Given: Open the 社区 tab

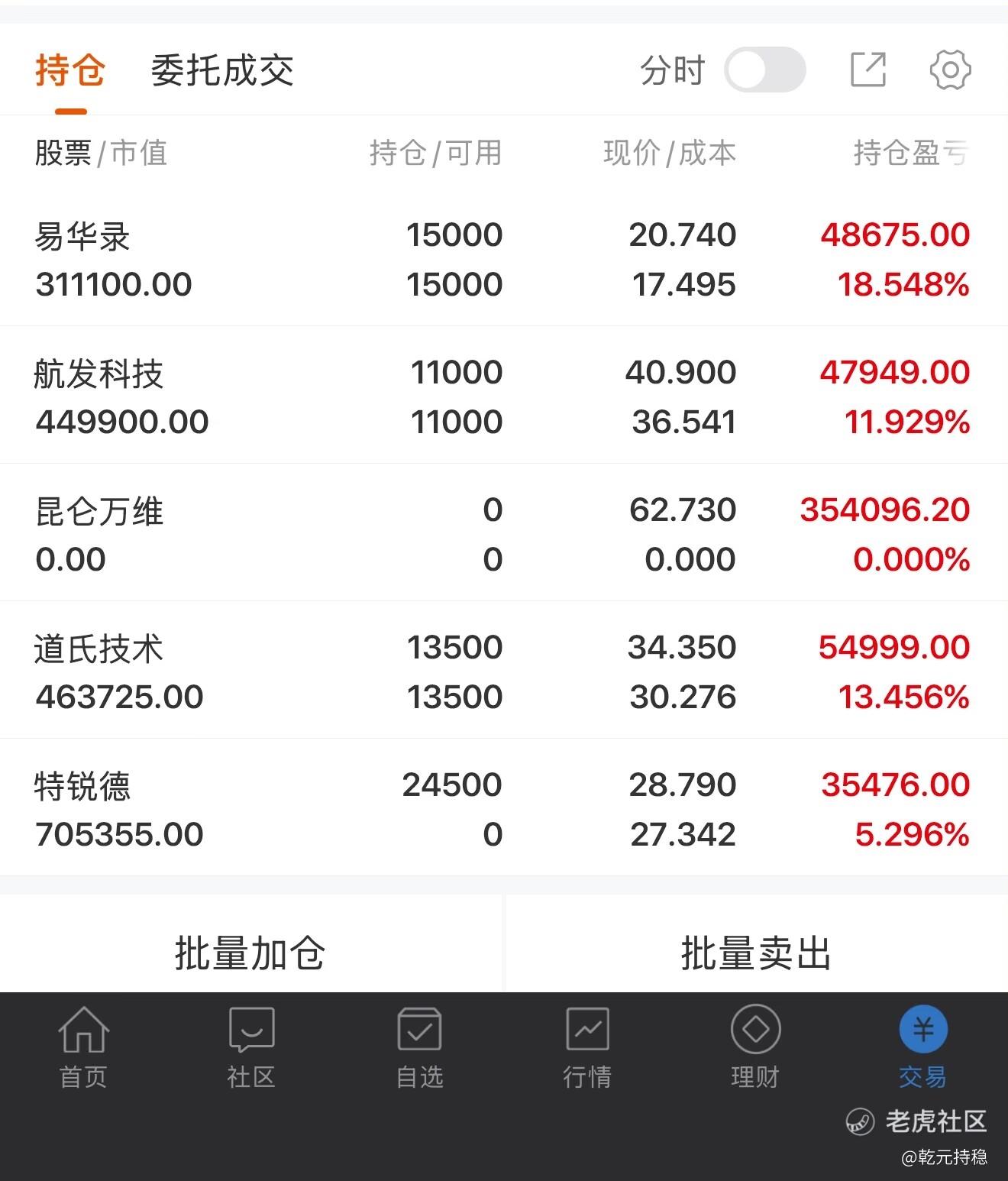Looking at the screenshot, I should point(251,1047).
